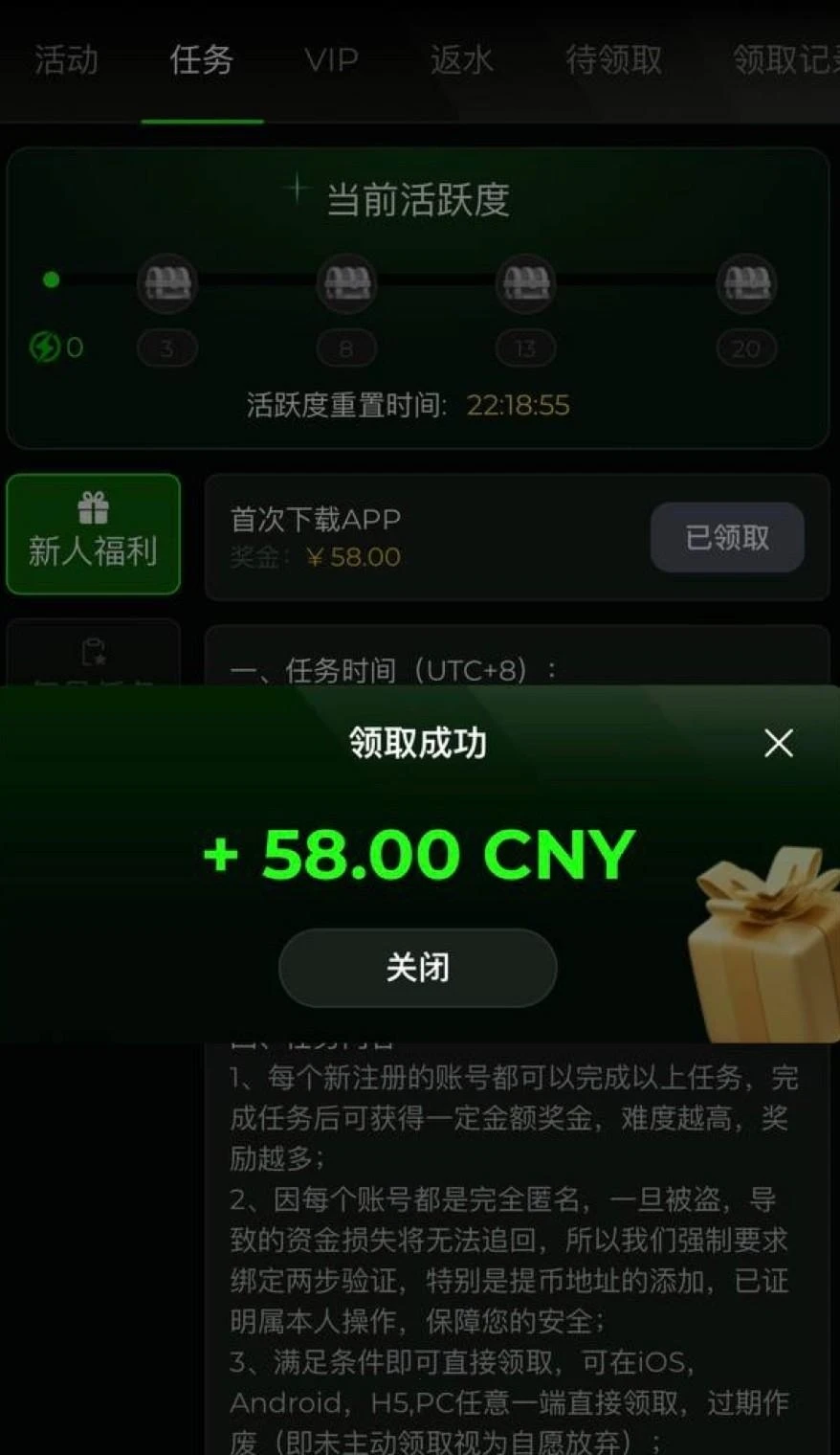Viewport: 840px width, 1455px height.
Task: Open the chest at activity level 3
Action: pos(167,283)
